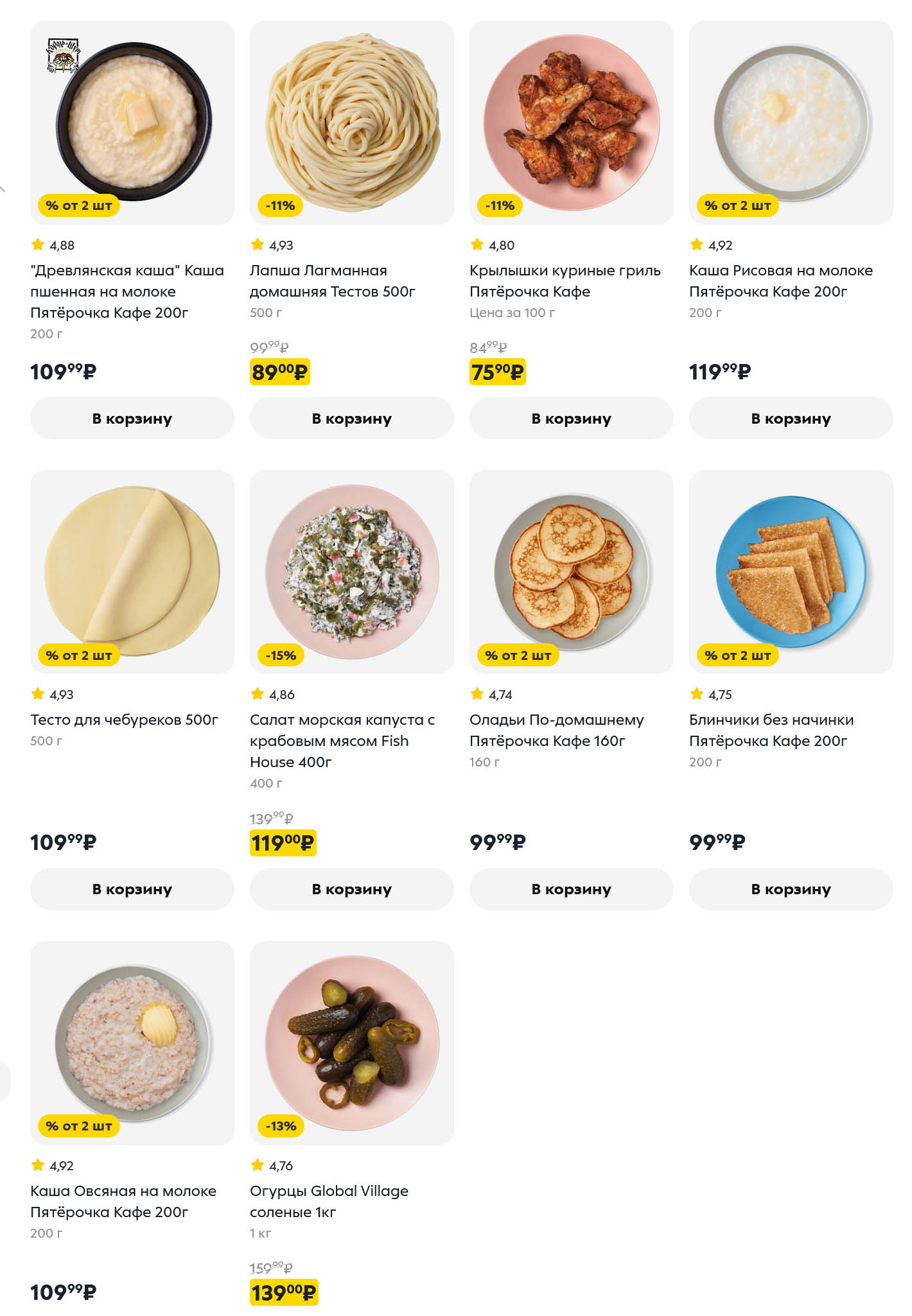Add Лапша Лагманная домашняя to cart

(351, 419)
